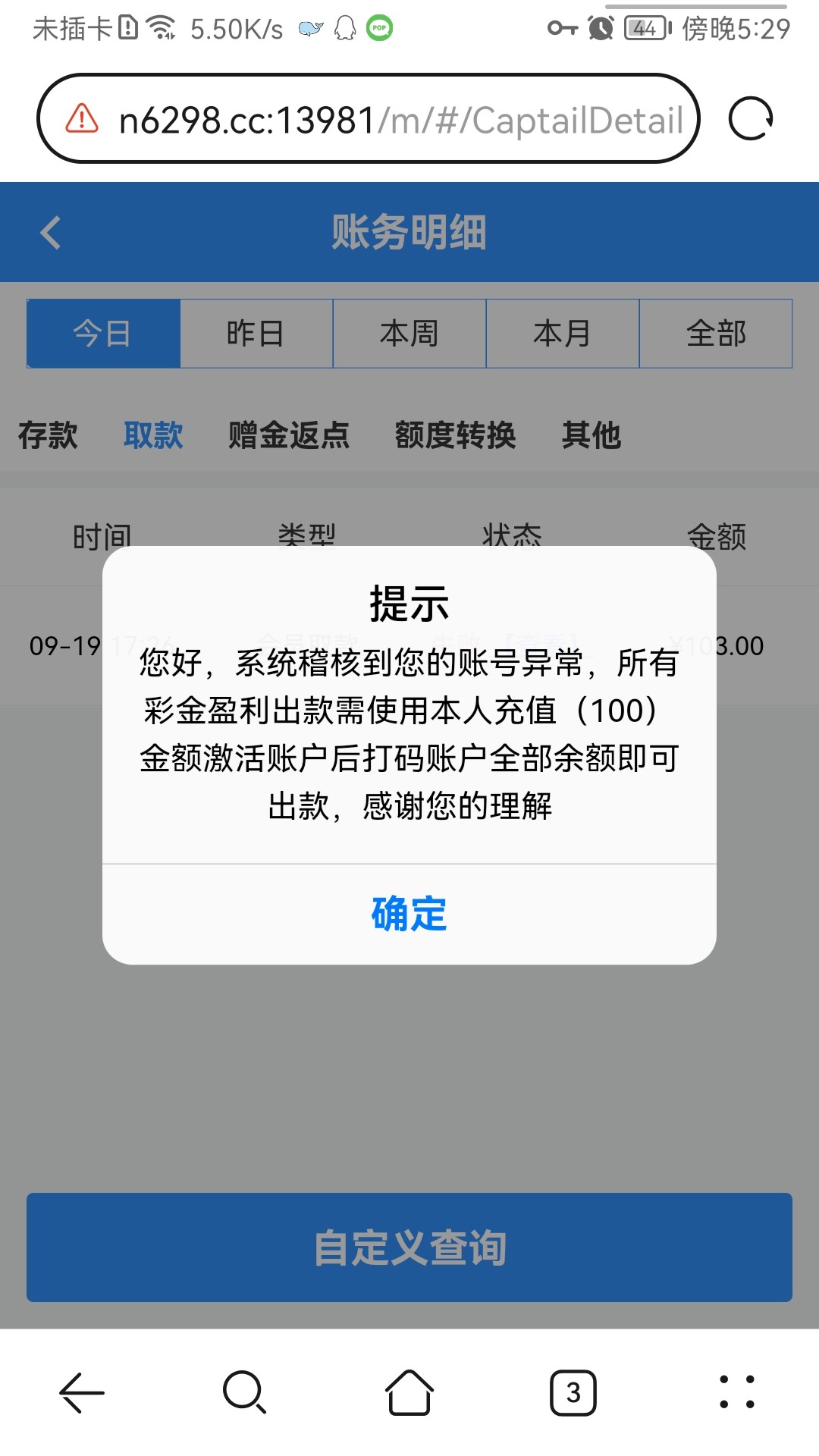Open the 赠金返点 category
819x1456 pixels.
(289, 435)
